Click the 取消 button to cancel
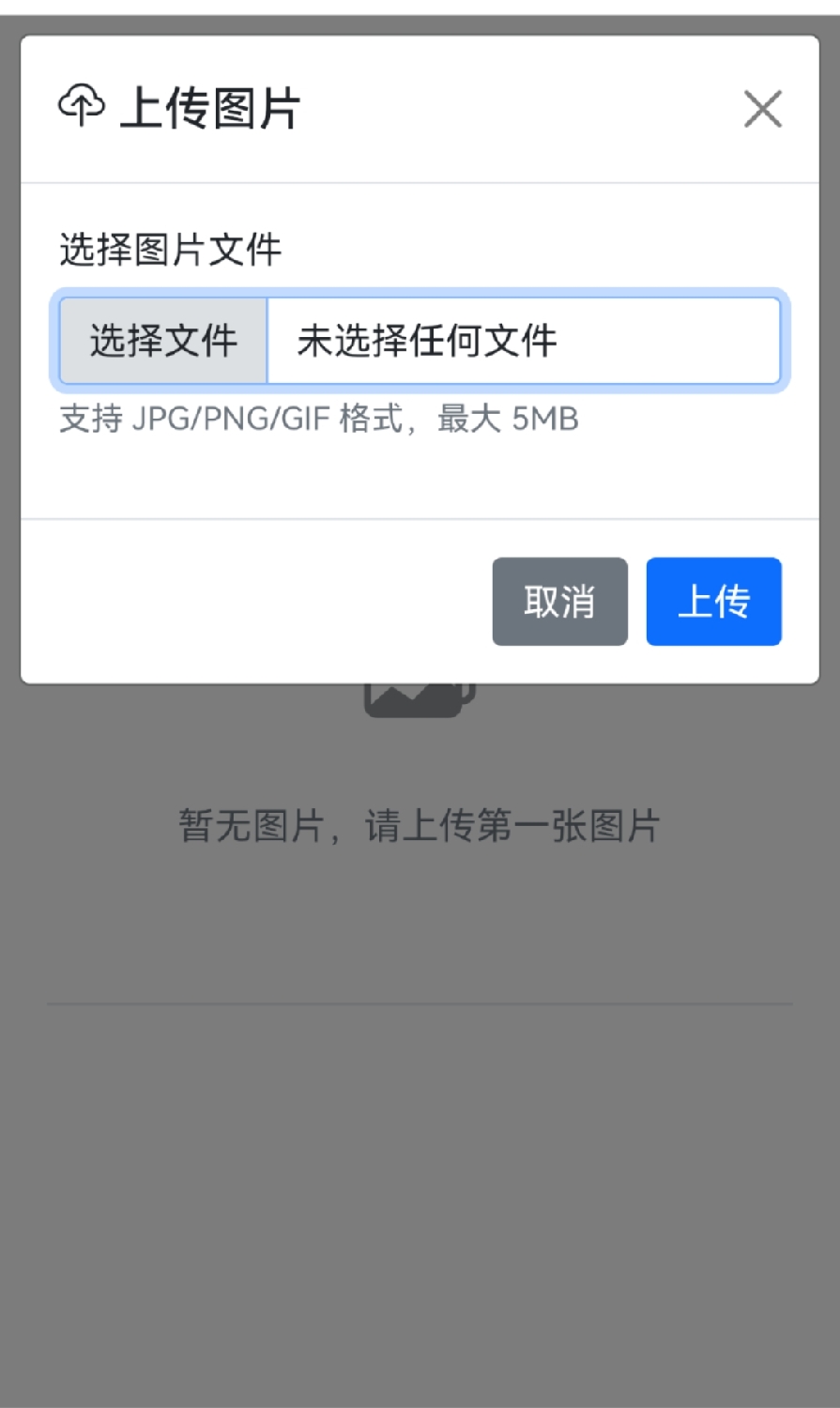Image resolution: width=840 pixels, height=1408 pixels. (x=559, y=602)
